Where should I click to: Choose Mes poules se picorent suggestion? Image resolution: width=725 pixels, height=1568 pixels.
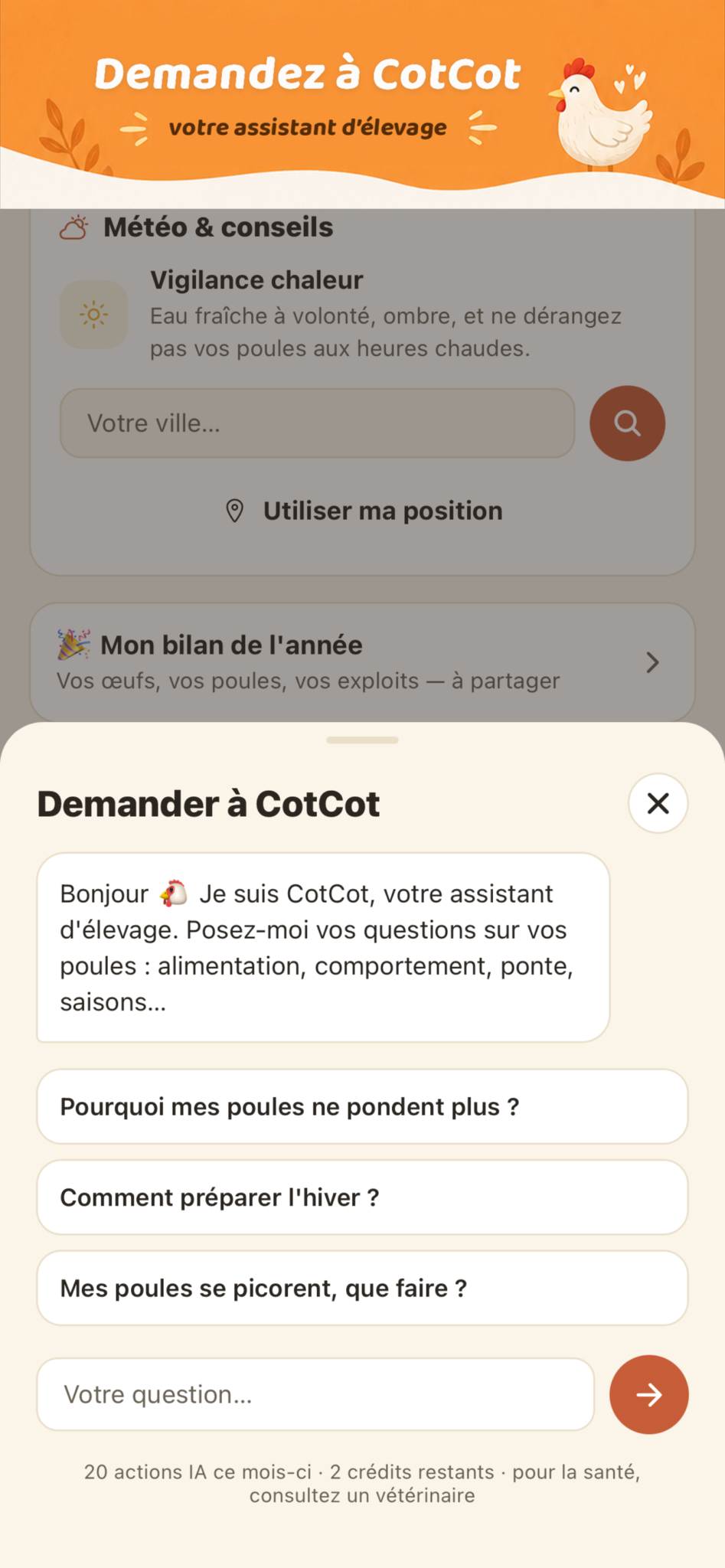[362, 1288]
